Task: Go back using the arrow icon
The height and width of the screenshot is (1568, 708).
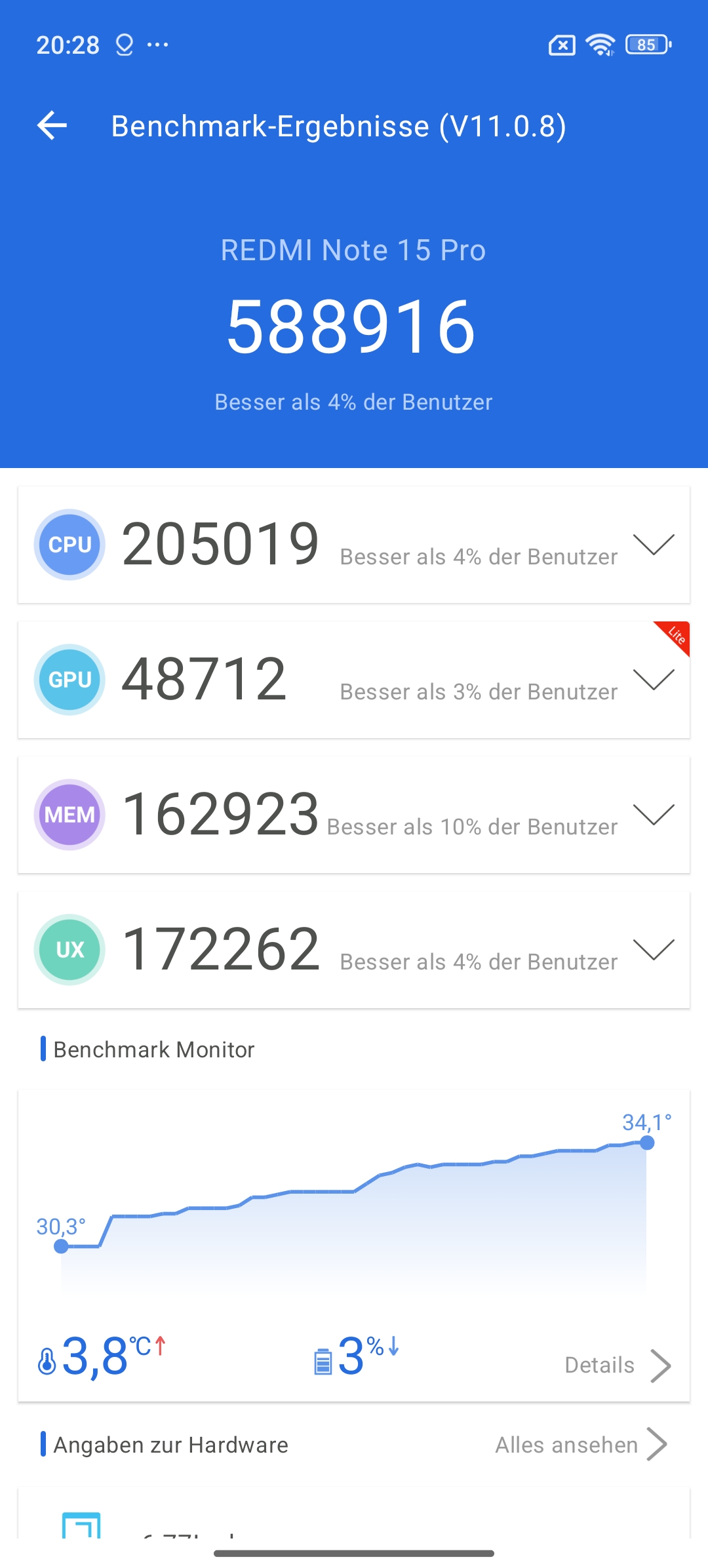Action: pyautogui.click(x=52, y=125)
